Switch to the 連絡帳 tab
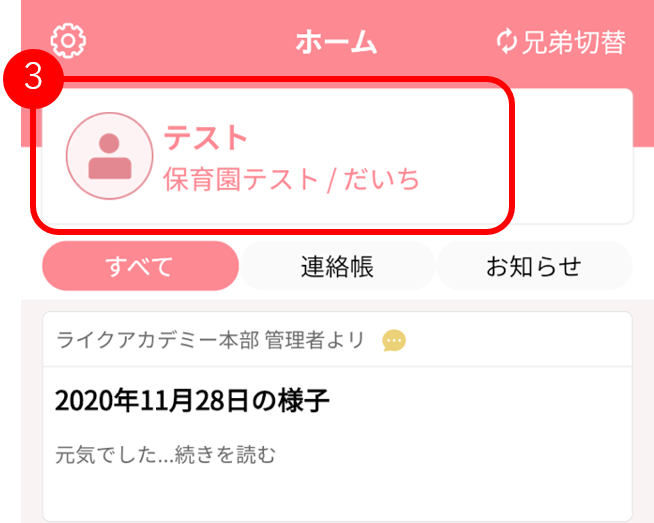This screenshot has height=523, width=654. tap(337, 267)
